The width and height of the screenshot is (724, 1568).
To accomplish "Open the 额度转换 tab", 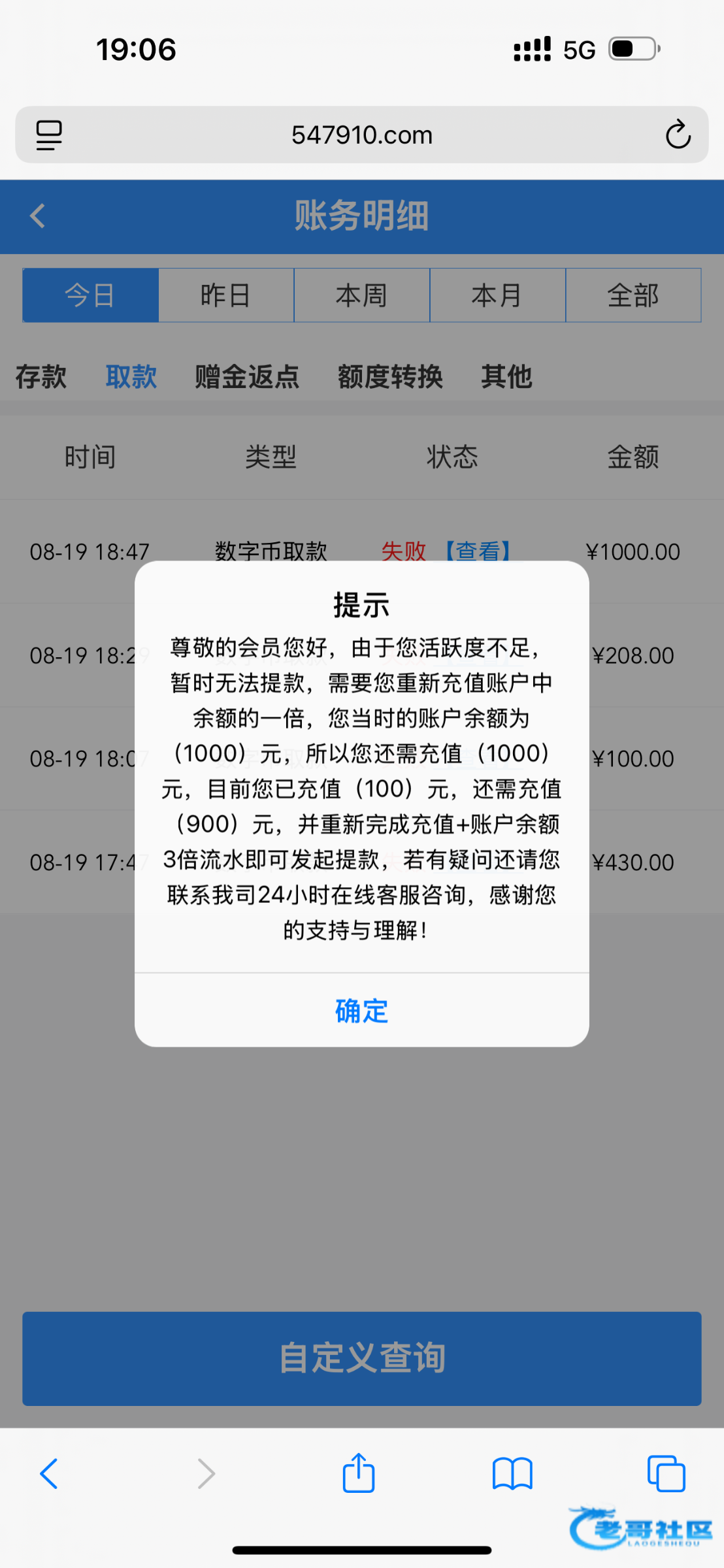I will pyautogui.click(x=390, y=377).
